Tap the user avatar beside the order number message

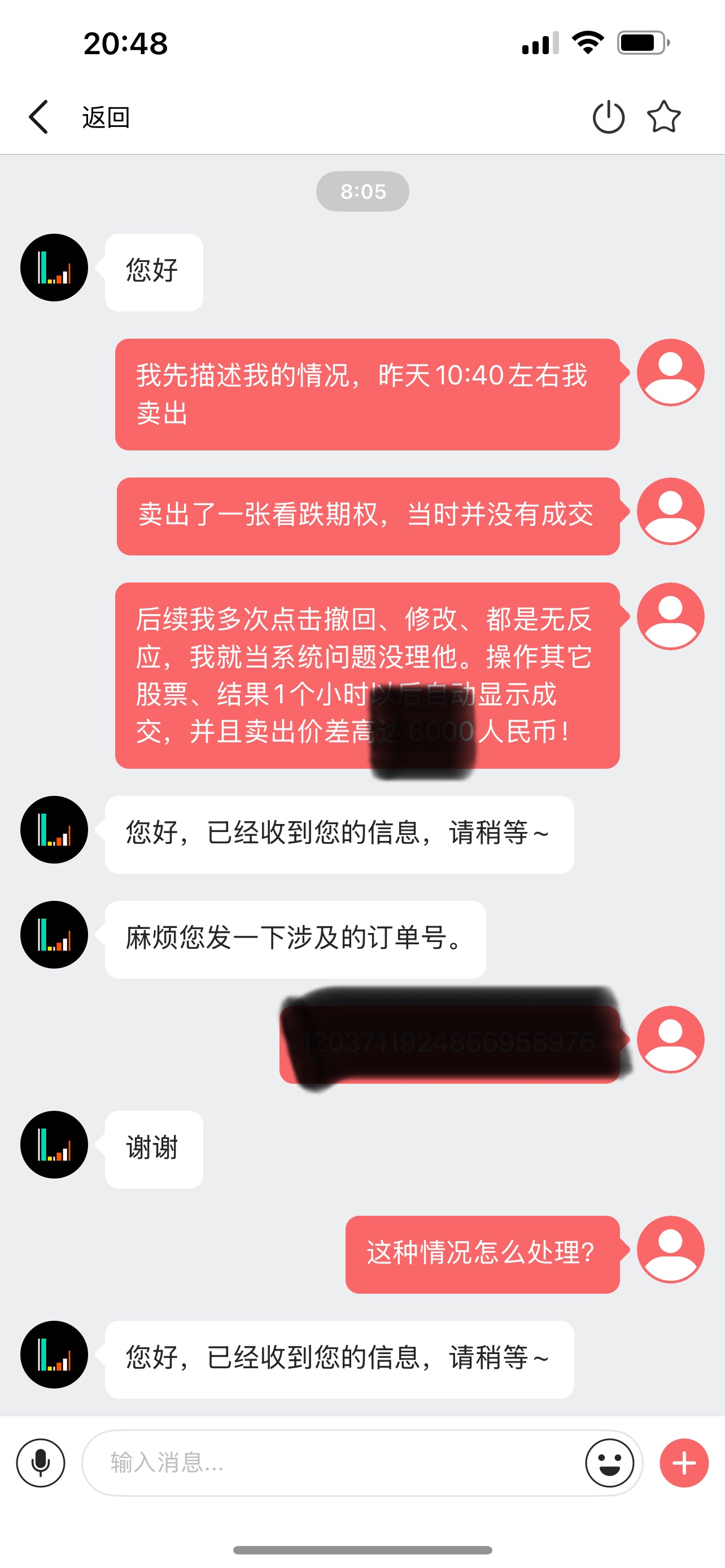pyautogui.click(x=670, y=1040)
